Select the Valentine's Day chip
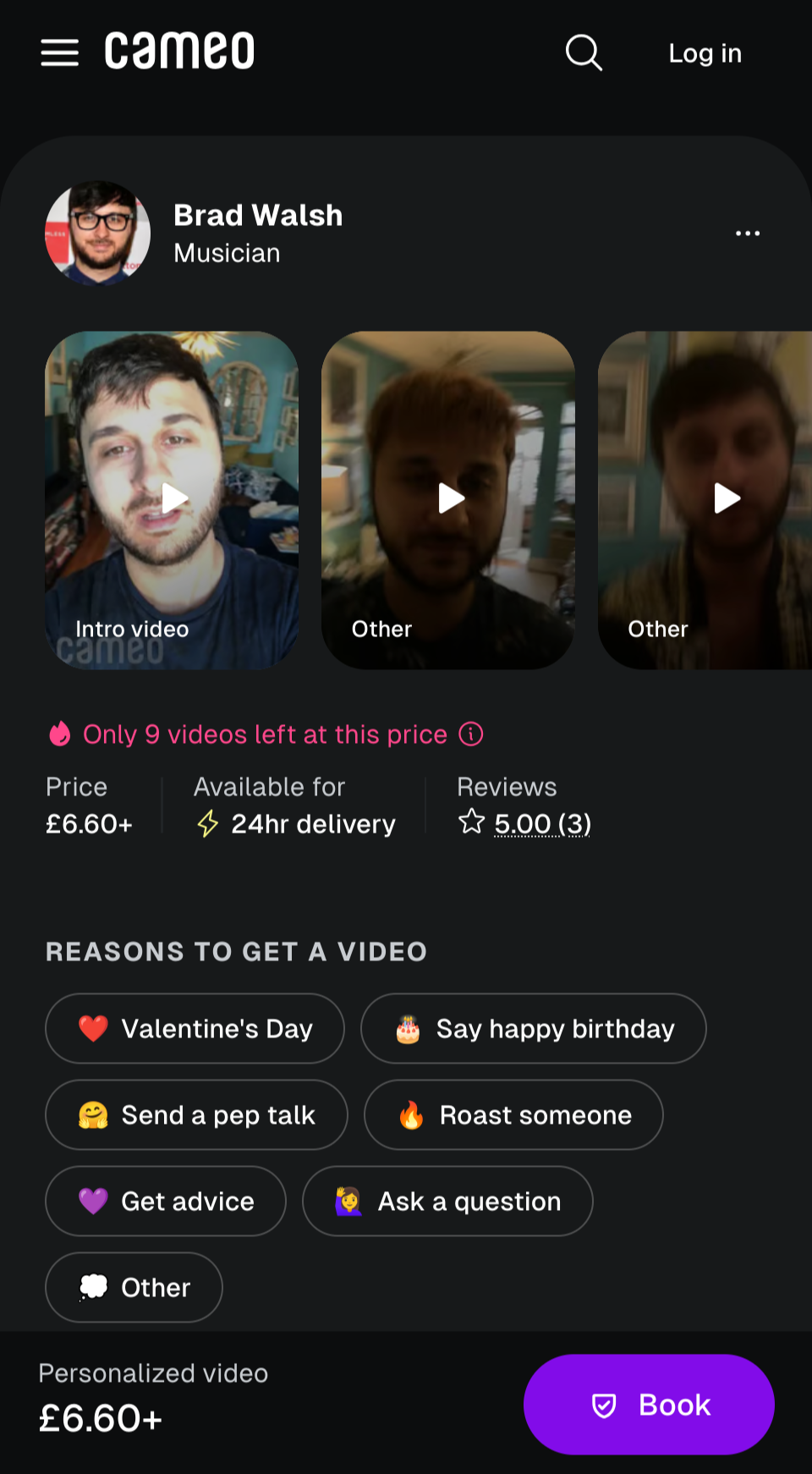 pyautogui.click(x=195, y=1028)
